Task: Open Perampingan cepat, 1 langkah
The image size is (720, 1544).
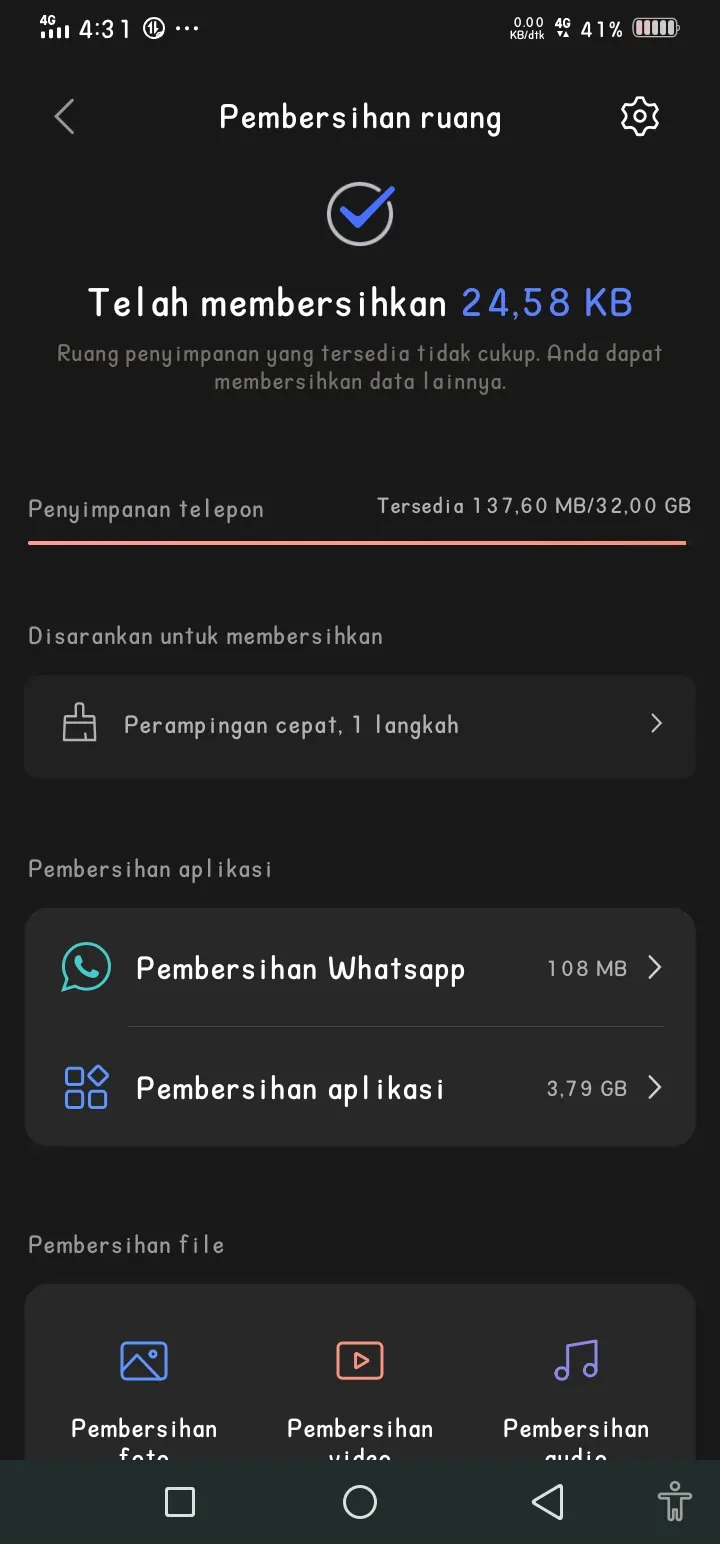Action: 360,725
